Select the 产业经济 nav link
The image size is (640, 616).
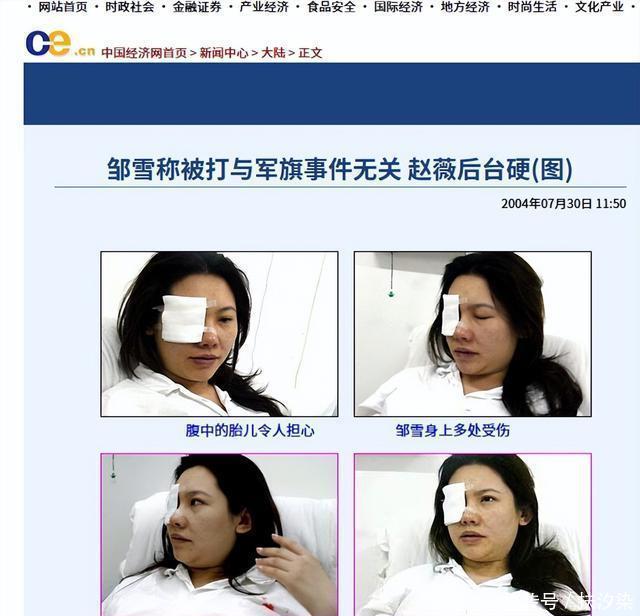(264, 7)
